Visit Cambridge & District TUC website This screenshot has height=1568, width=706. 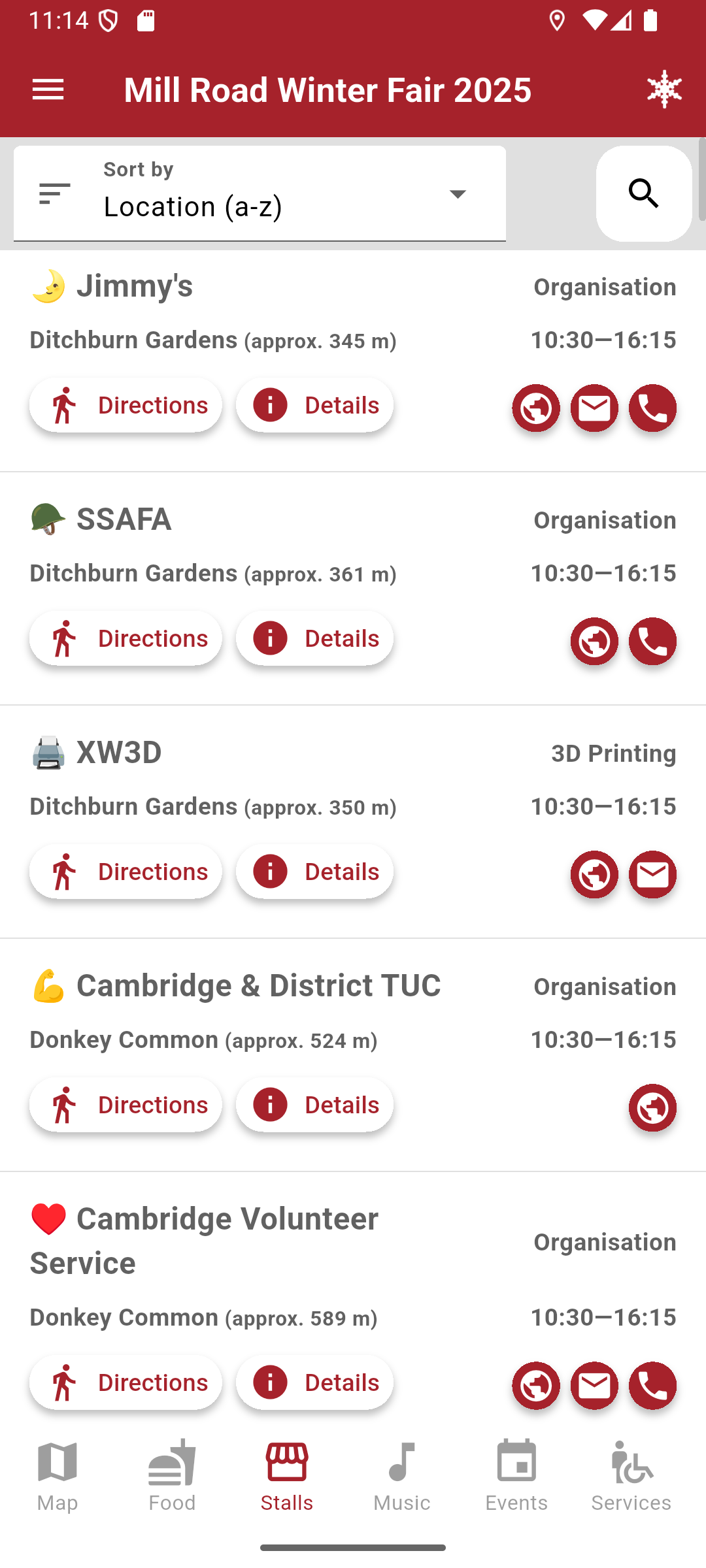click(652, 1107)
